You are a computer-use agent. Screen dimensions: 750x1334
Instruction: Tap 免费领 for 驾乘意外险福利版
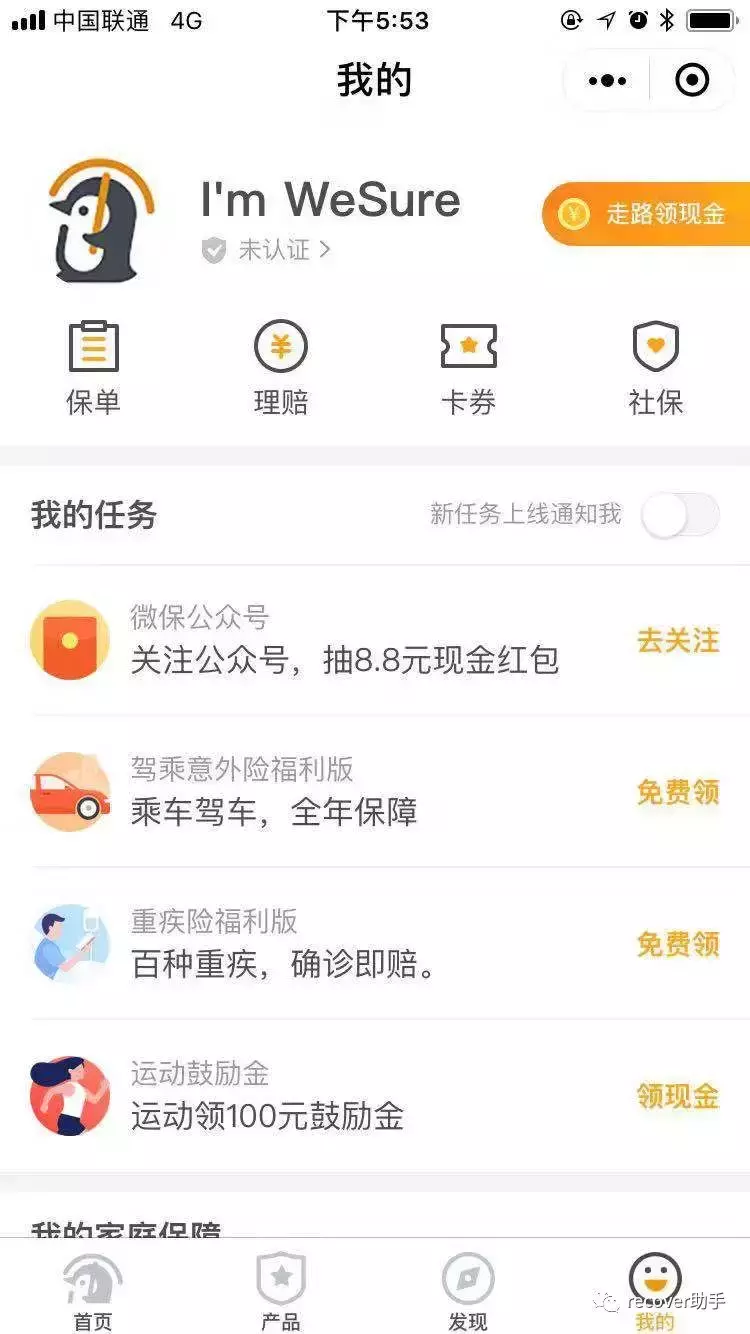click(x=678, y=792)
